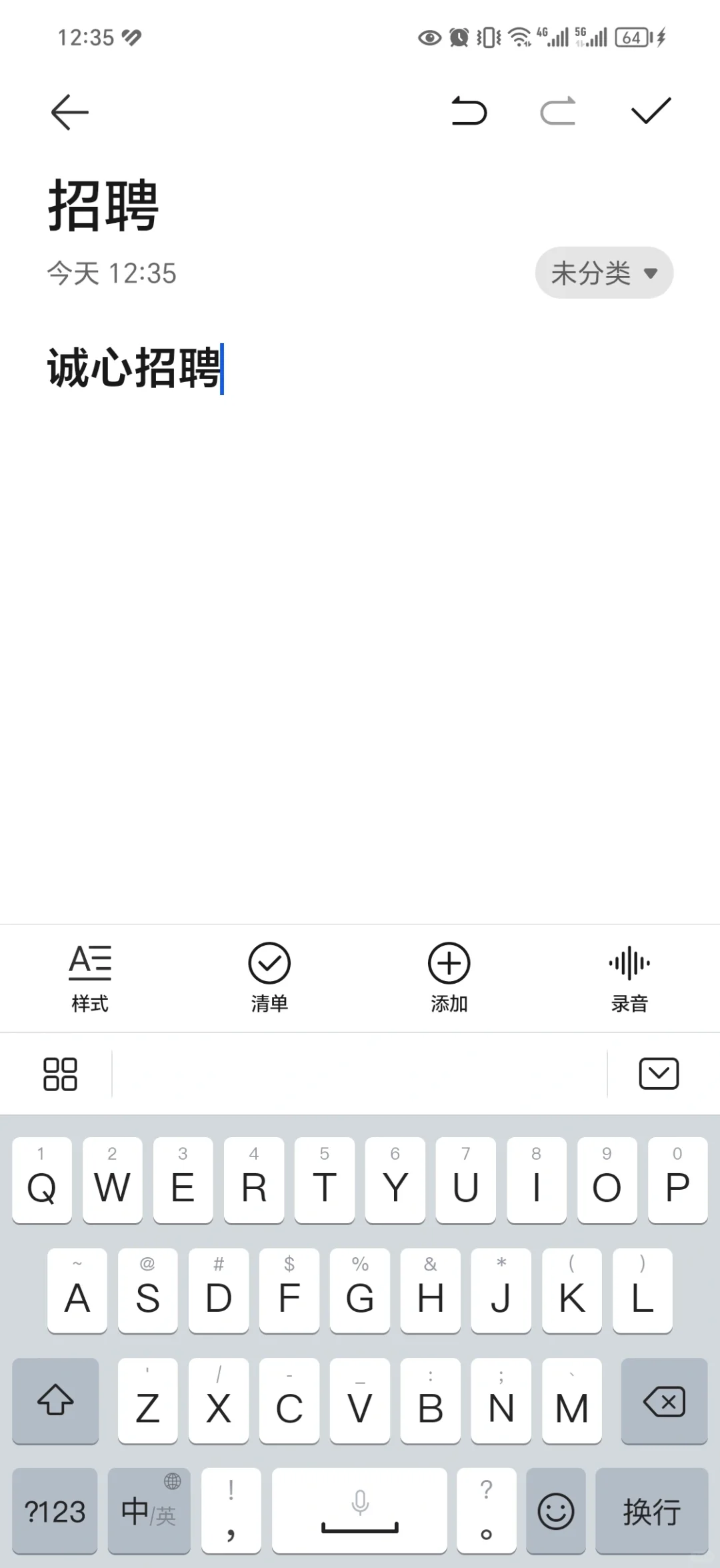The image size is (720, 1568).
Task: Undo the last edit
Action: pos(469,111)
